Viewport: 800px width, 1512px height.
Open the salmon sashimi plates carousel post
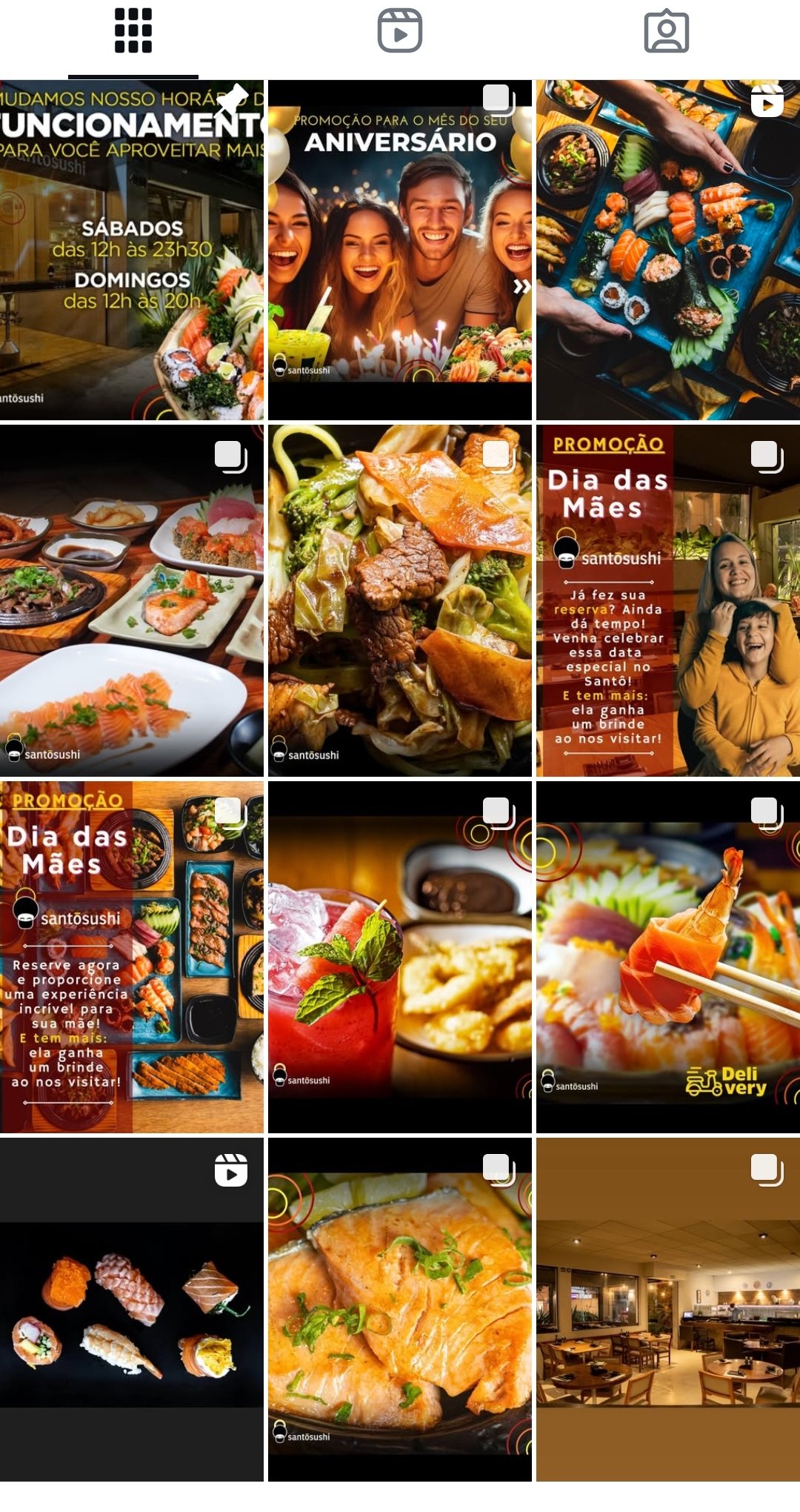[132, 600]
